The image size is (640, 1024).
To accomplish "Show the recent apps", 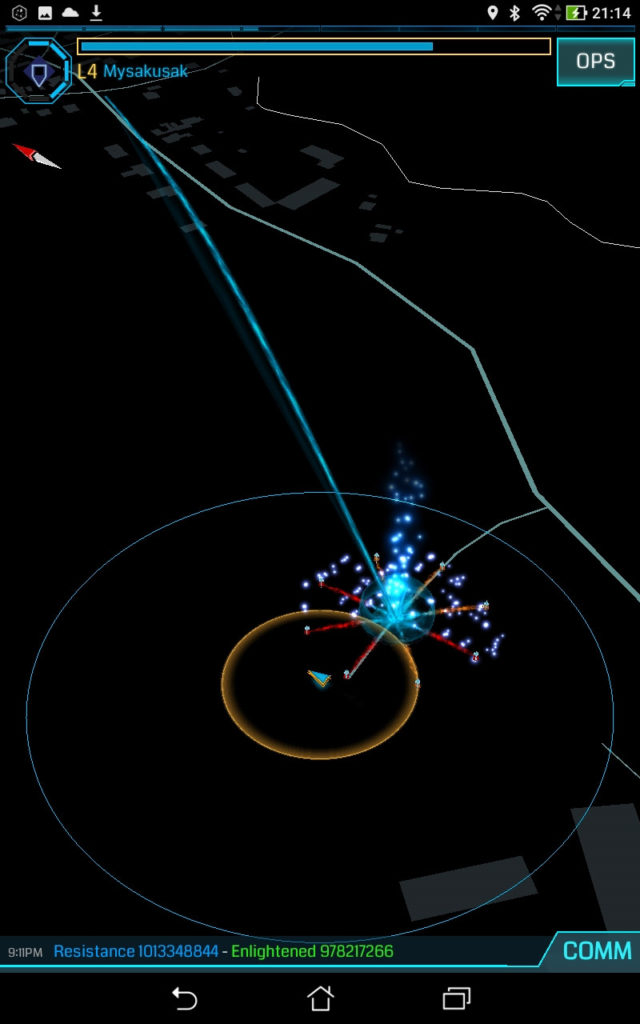I will [456, 998].
